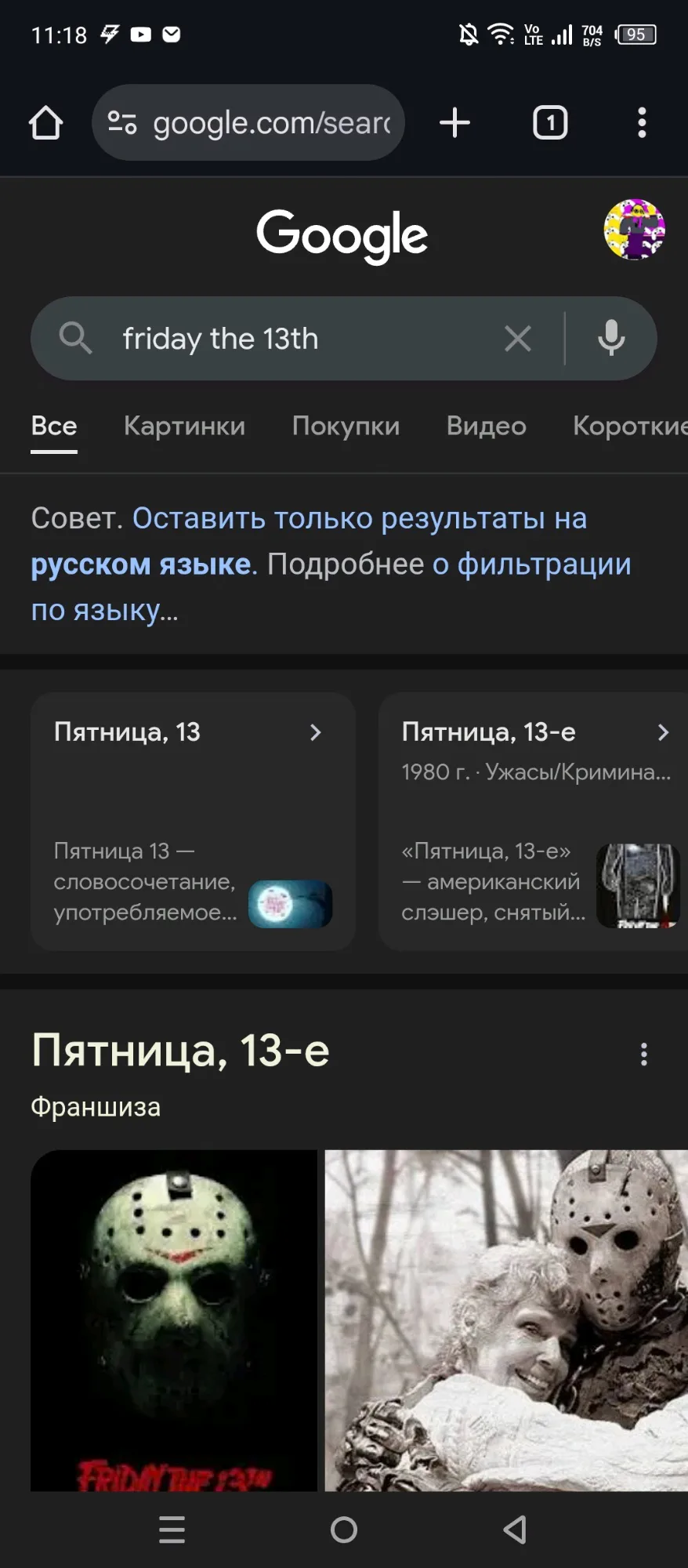Switch to the Видео tab
The image size is (688, 1568).
[486, 426]
